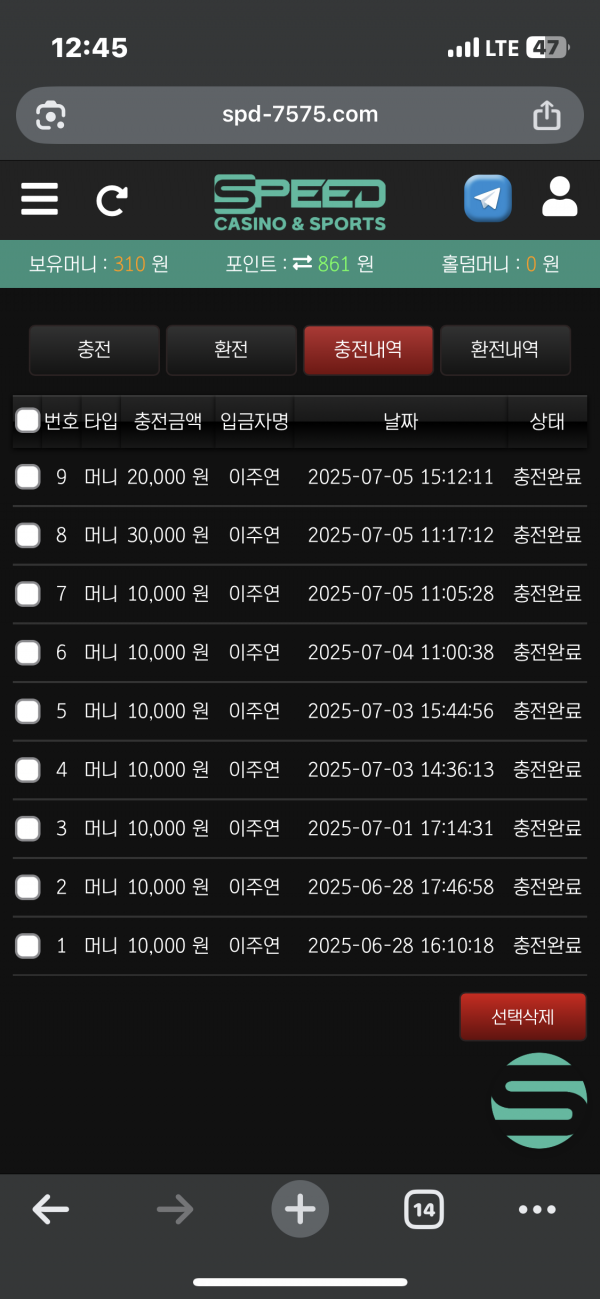600x1299 pixels.
Task: Toggle the select-all checkbox in table header
Action: [28, 421]
